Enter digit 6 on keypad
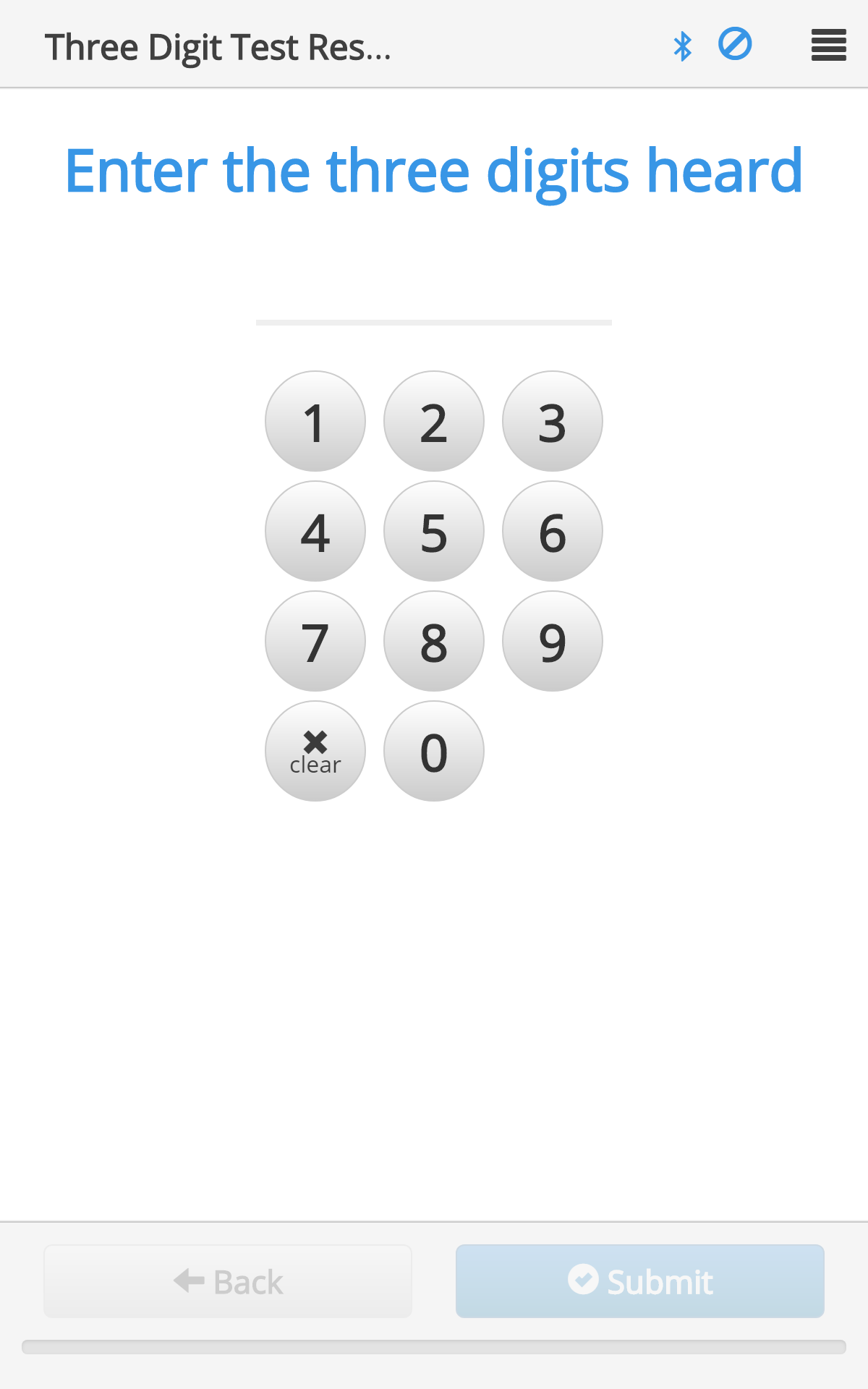The height and width of the screenshot is (1389, 868). point(553,532)
